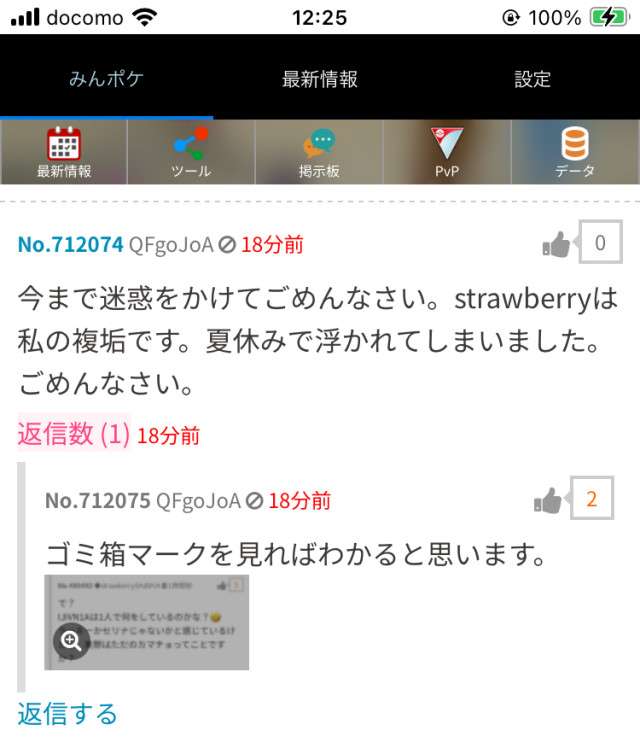Expand 返信数 (1) replies
This screenshot has height=748, width=640.
(74, 434)
